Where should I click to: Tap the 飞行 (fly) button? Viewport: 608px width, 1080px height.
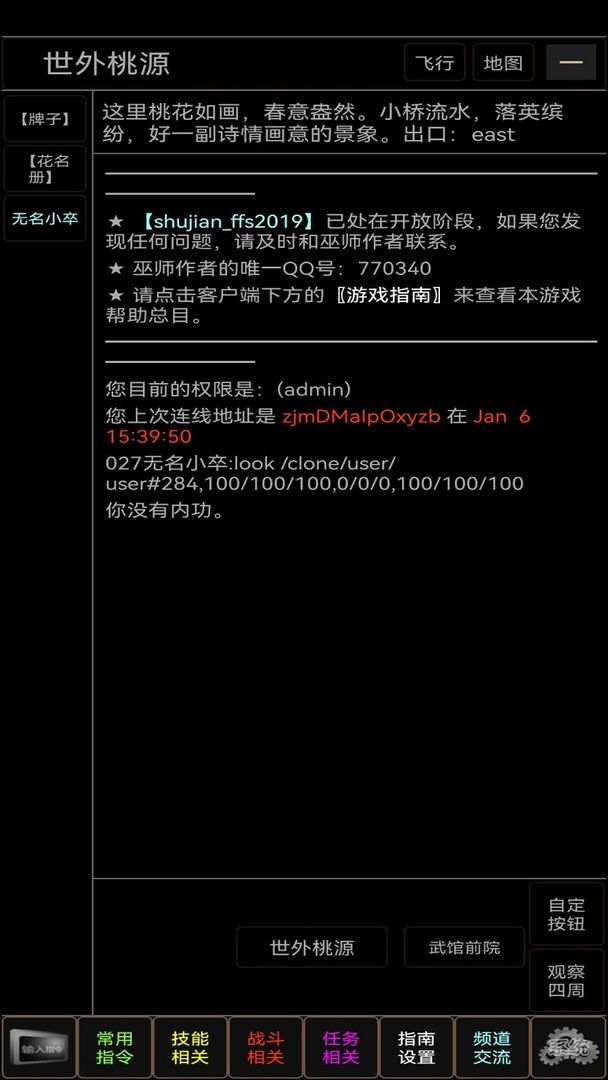(434, 63)
